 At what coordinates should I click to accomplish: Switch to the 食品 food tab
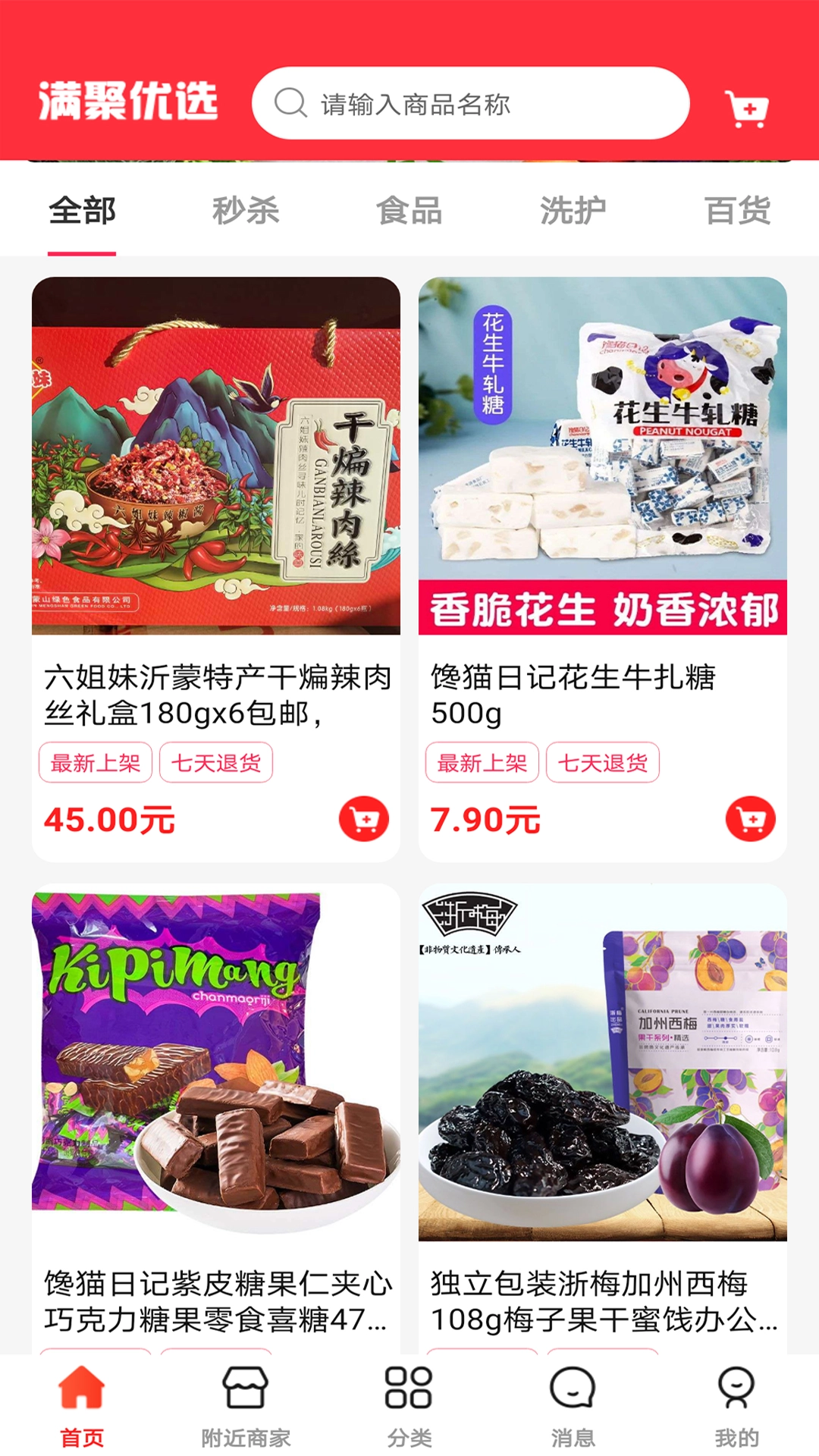[409, 211]
